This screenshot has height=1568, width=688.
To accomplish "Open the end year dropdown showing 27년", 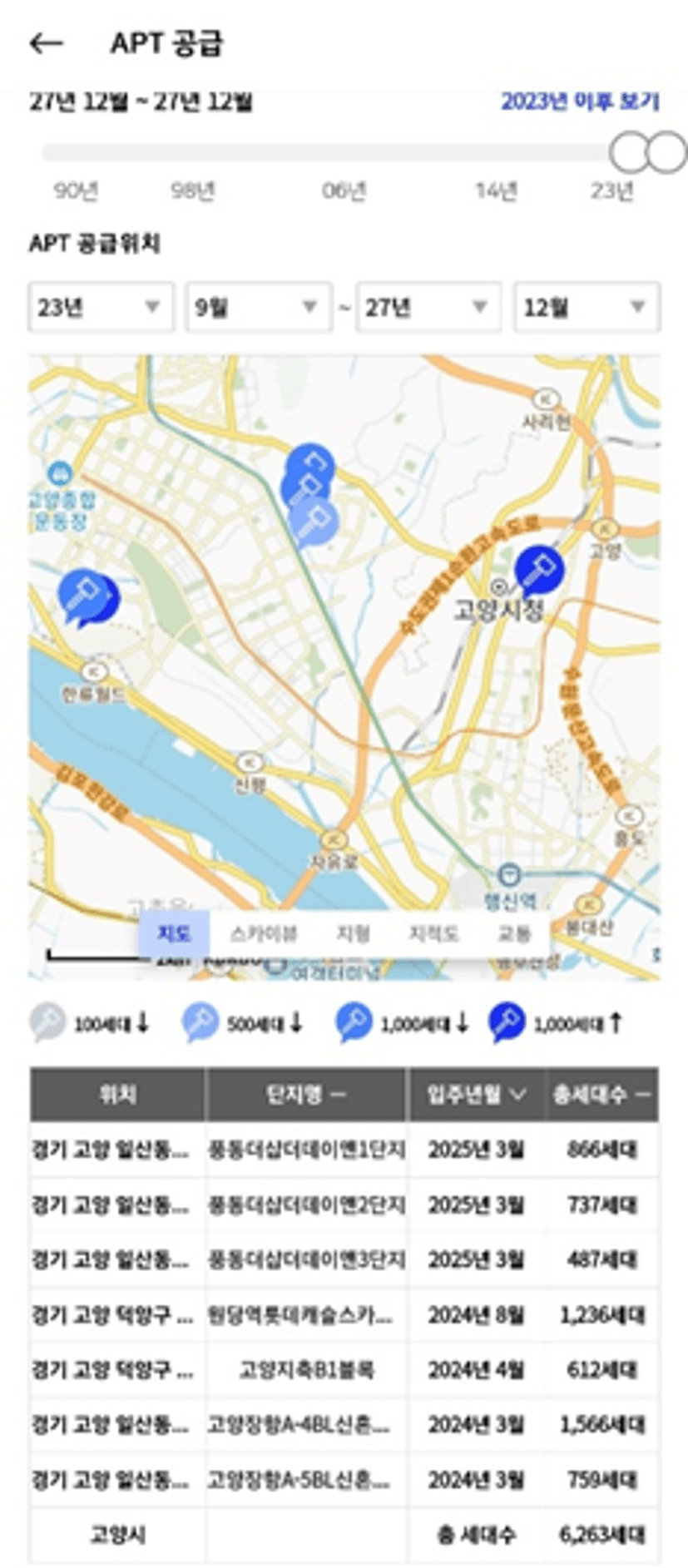I will (x=428, y=308).
